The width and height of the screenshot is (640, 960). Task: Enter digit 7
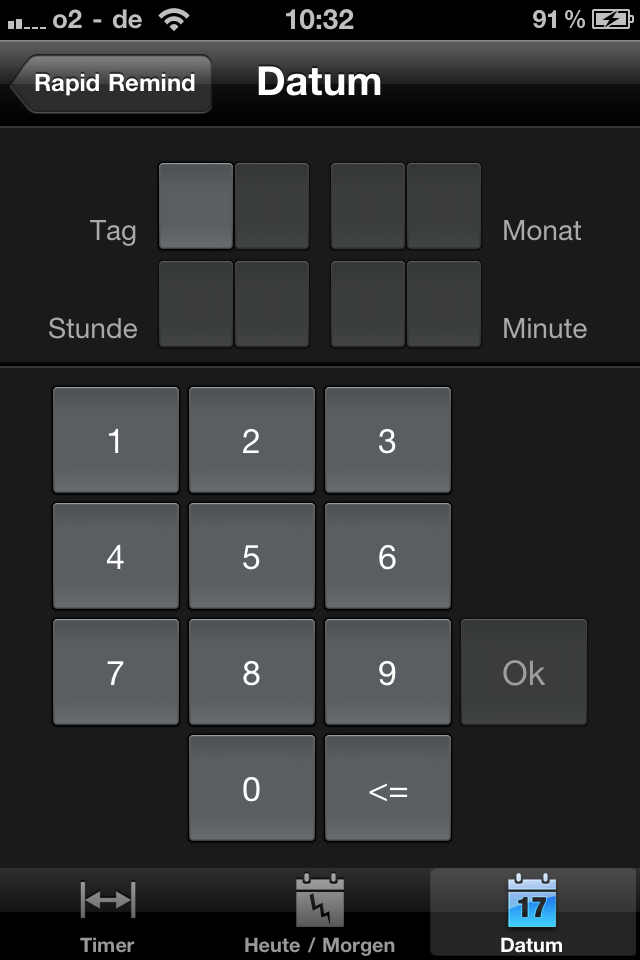tap(116, 673)
